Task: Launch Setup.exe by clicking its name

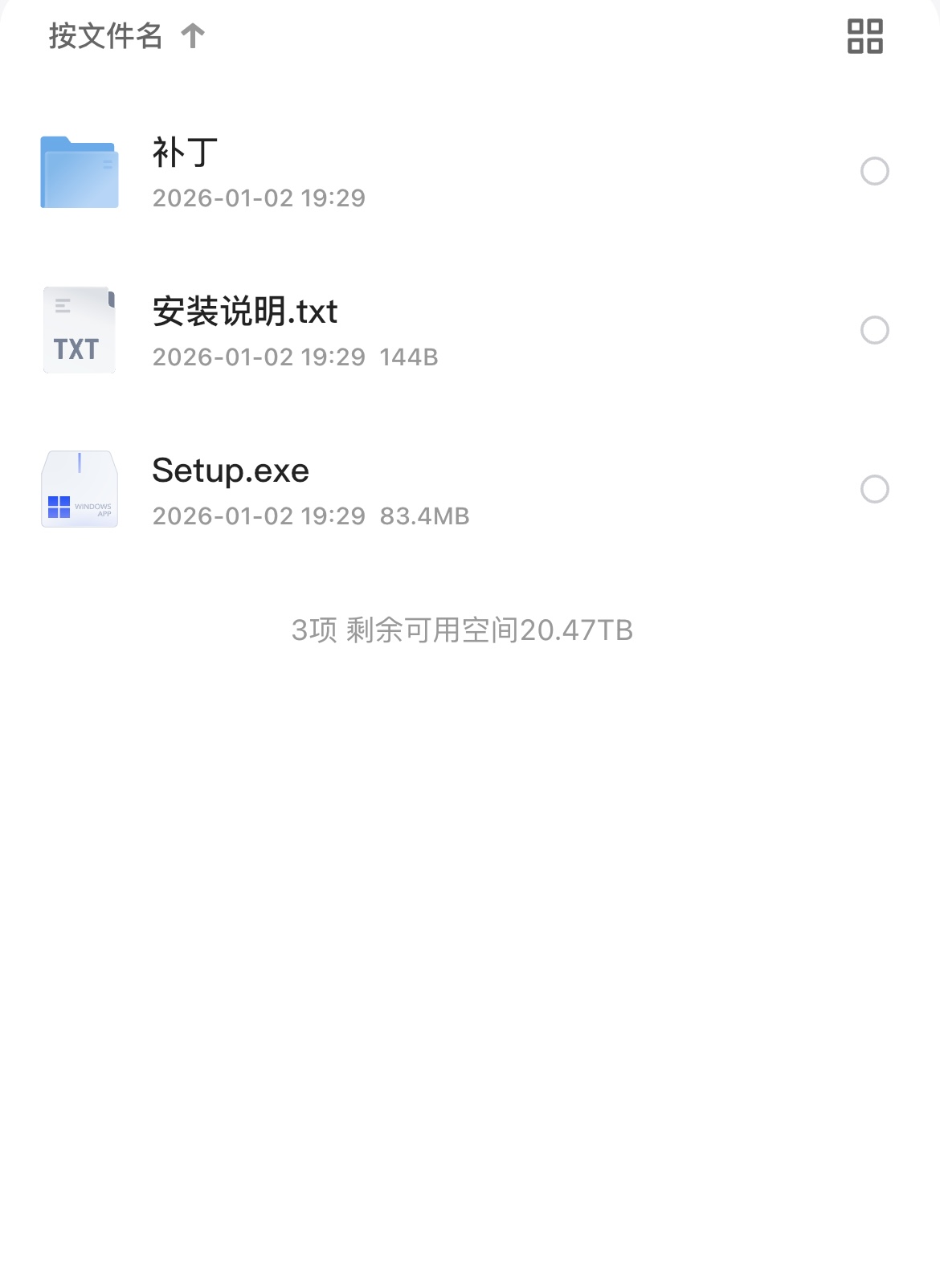Action: (x=231, y=471)
